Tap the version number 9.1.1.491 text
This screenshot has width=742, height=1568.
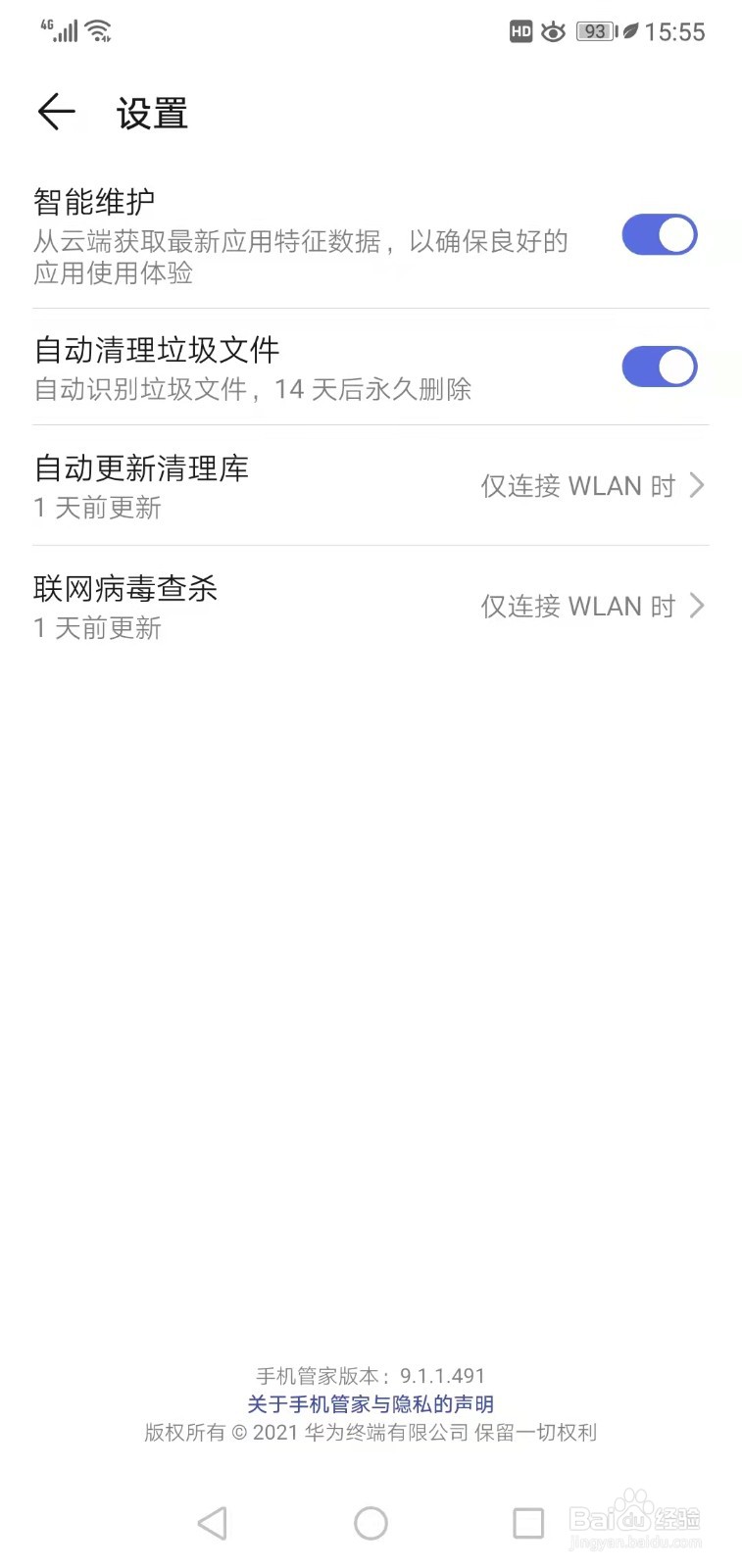[x=371, y=1375]
